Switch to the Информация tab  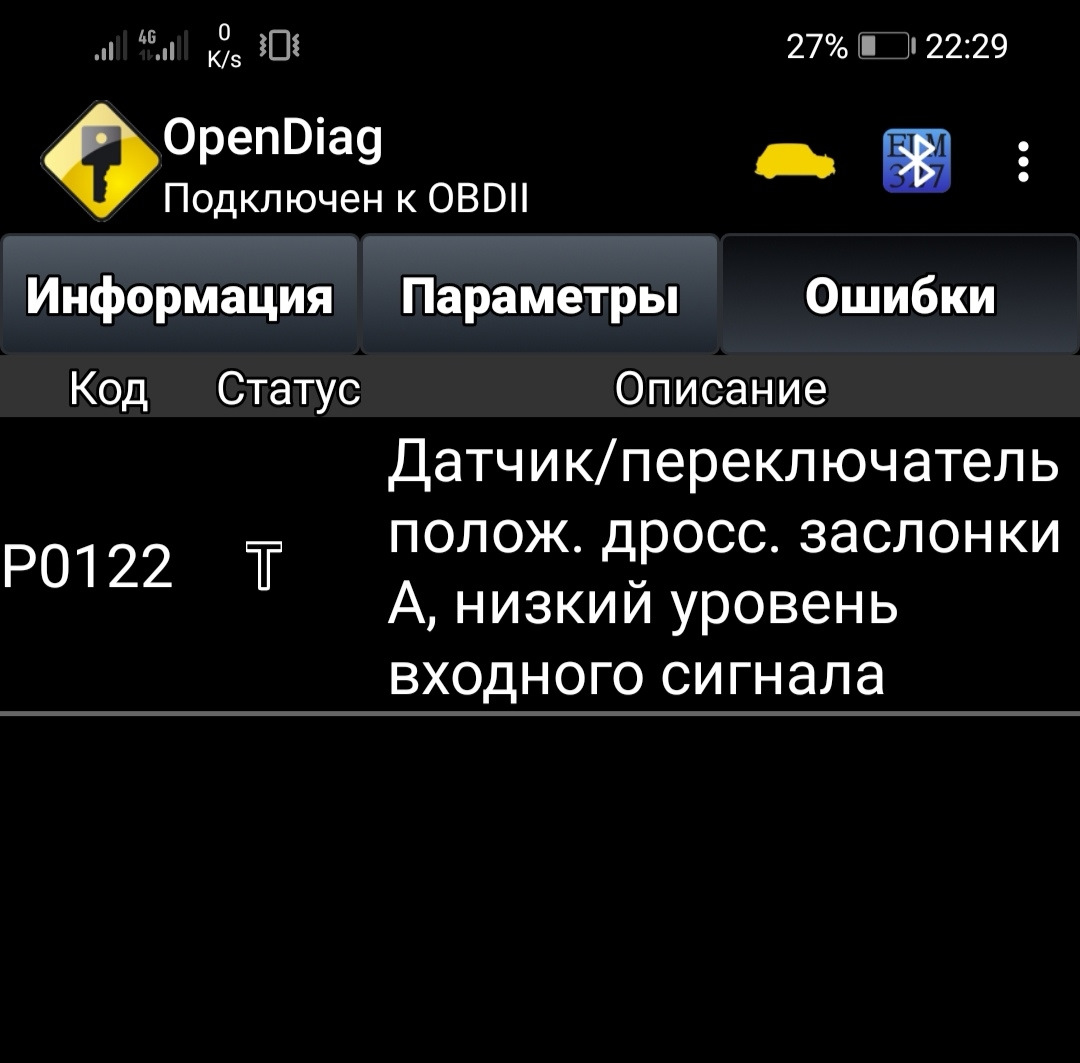tap(179, 296)
